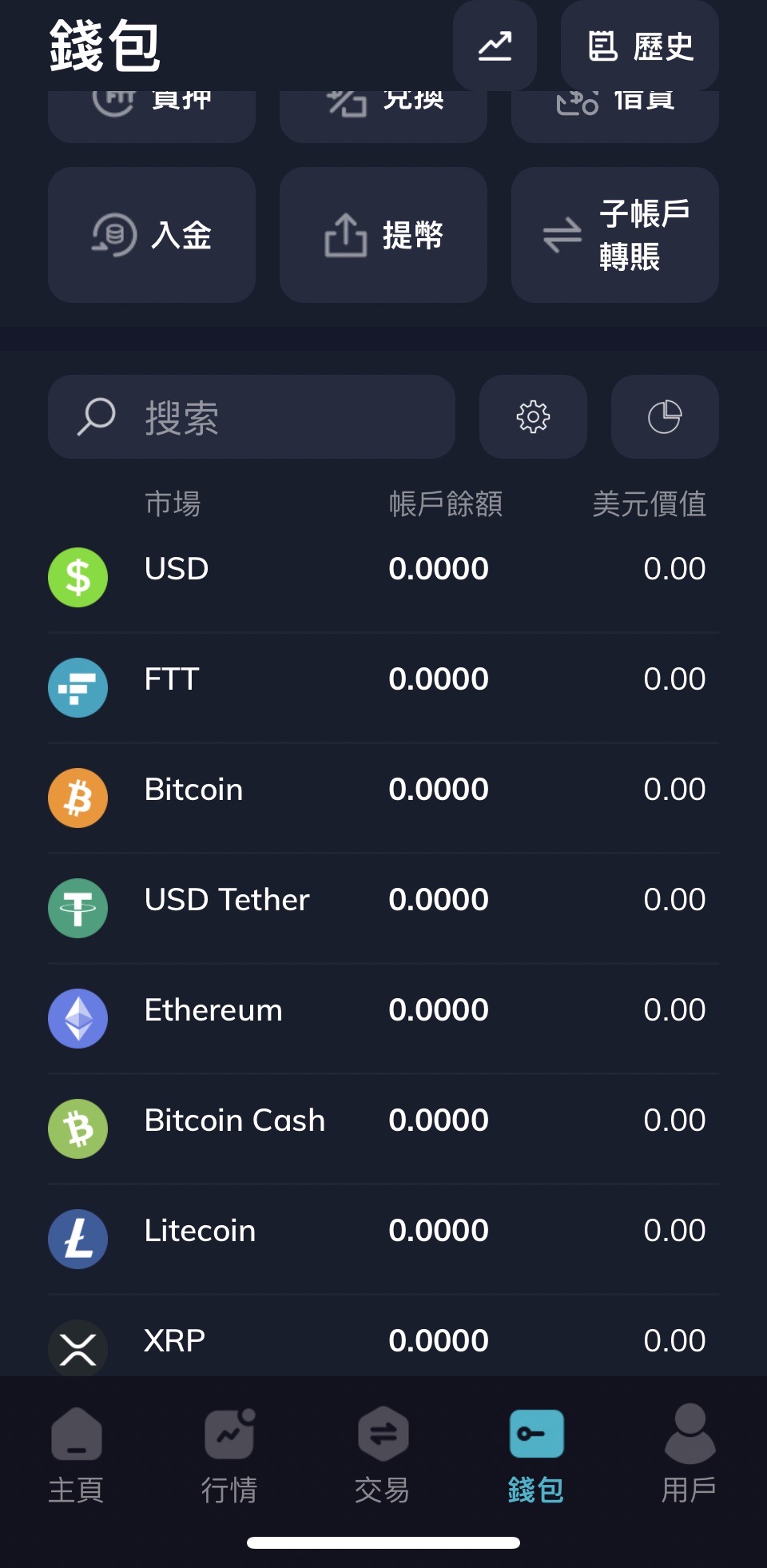Image resolution: width=767 pixels, height=1568 pixels.
Task: Open 子帳戶轉賬 subaccount transfer
Action: (x=615, y=235)
